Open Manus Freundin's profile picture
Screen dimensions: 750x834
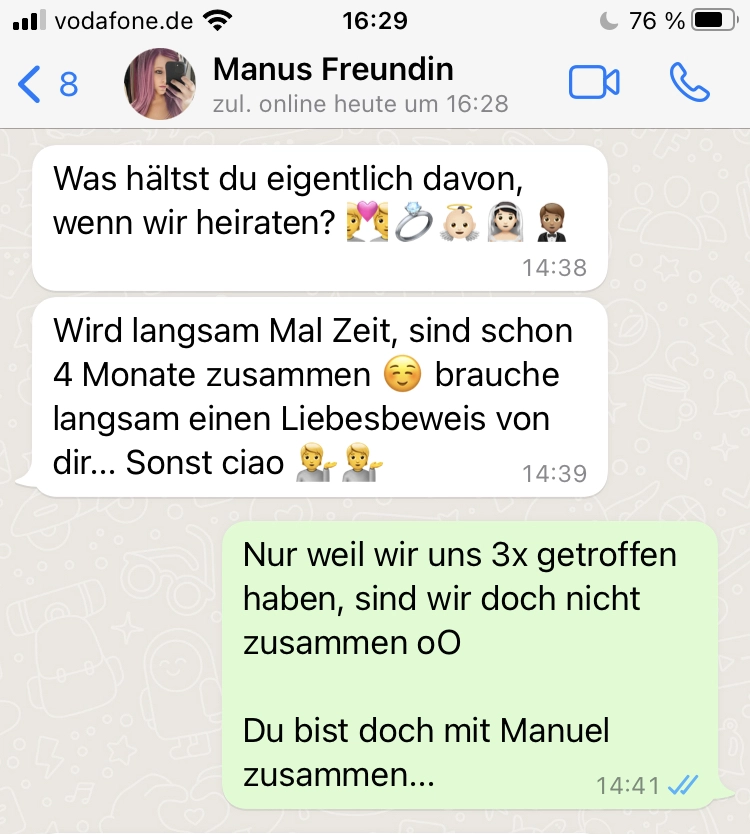coord(160,84)
